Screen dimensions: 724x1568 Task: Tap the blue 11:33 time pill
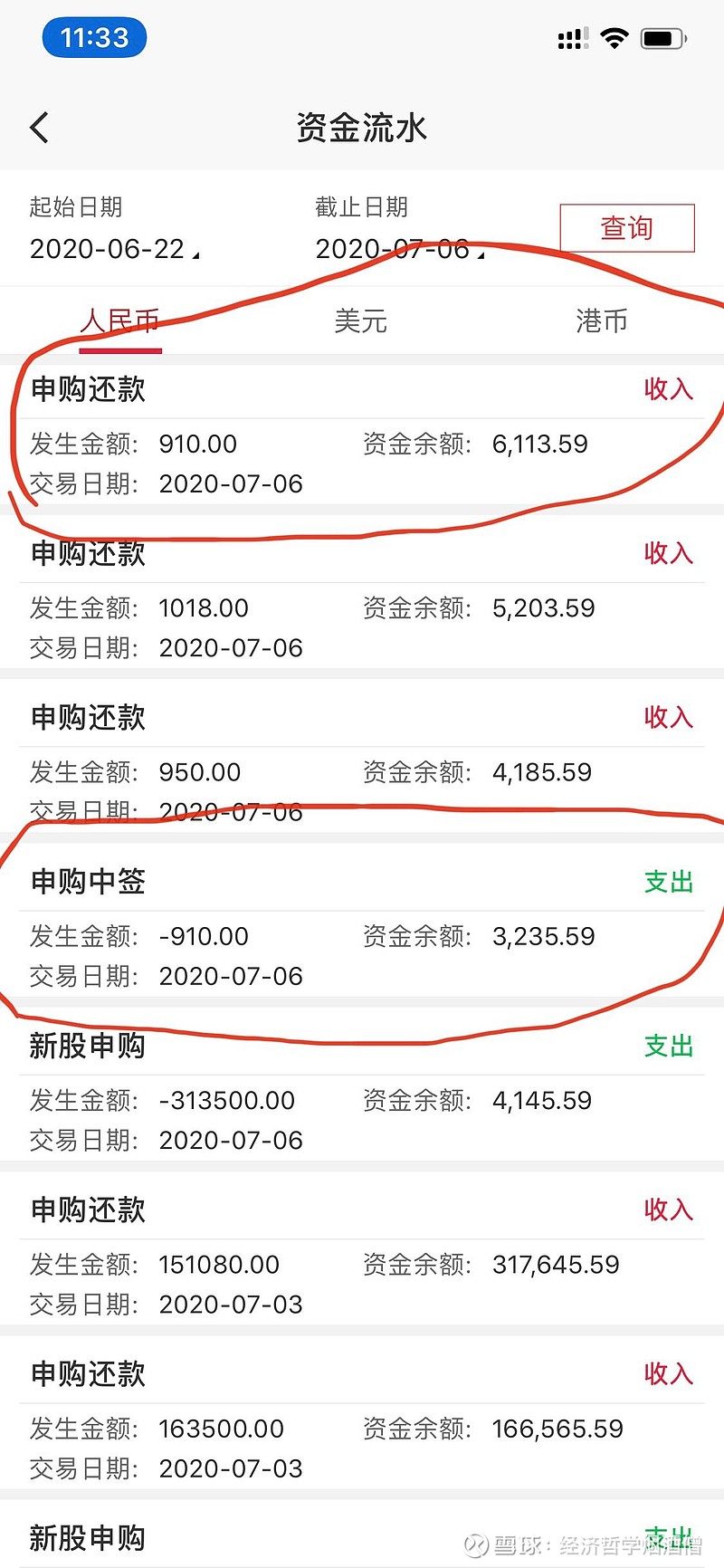tap(94, 37)
